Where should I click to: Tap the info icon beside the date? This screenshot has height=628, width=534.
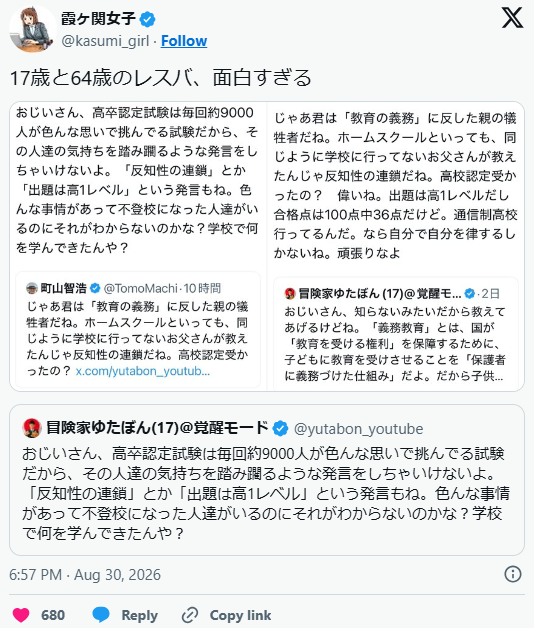point(513,574)
